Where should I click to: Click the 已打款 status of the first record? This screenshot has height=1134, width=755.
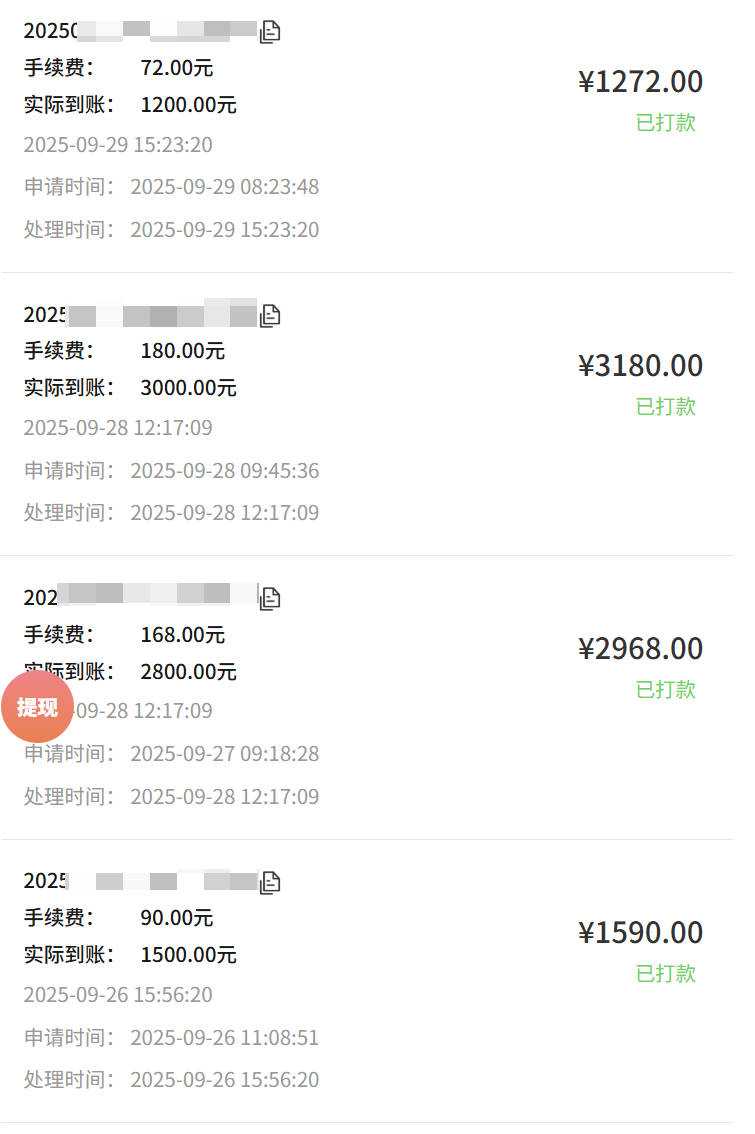tap(666, 123)
